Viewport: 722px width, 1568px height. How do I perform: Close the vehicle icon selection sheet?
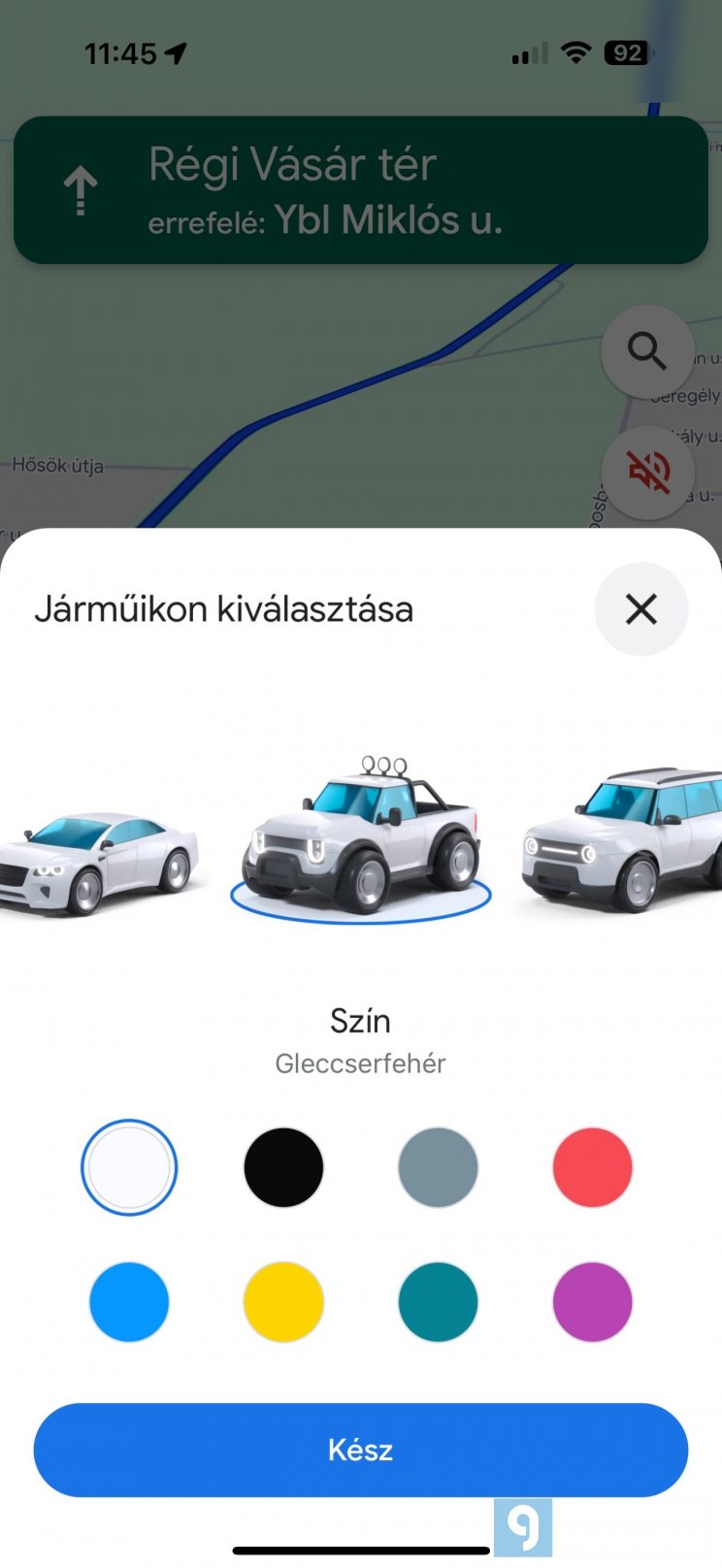[640, 609]
